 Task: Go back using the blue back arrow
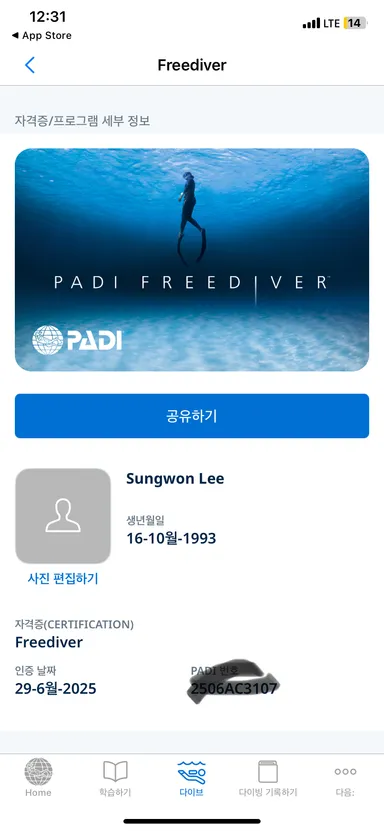[x=30, y=65]
